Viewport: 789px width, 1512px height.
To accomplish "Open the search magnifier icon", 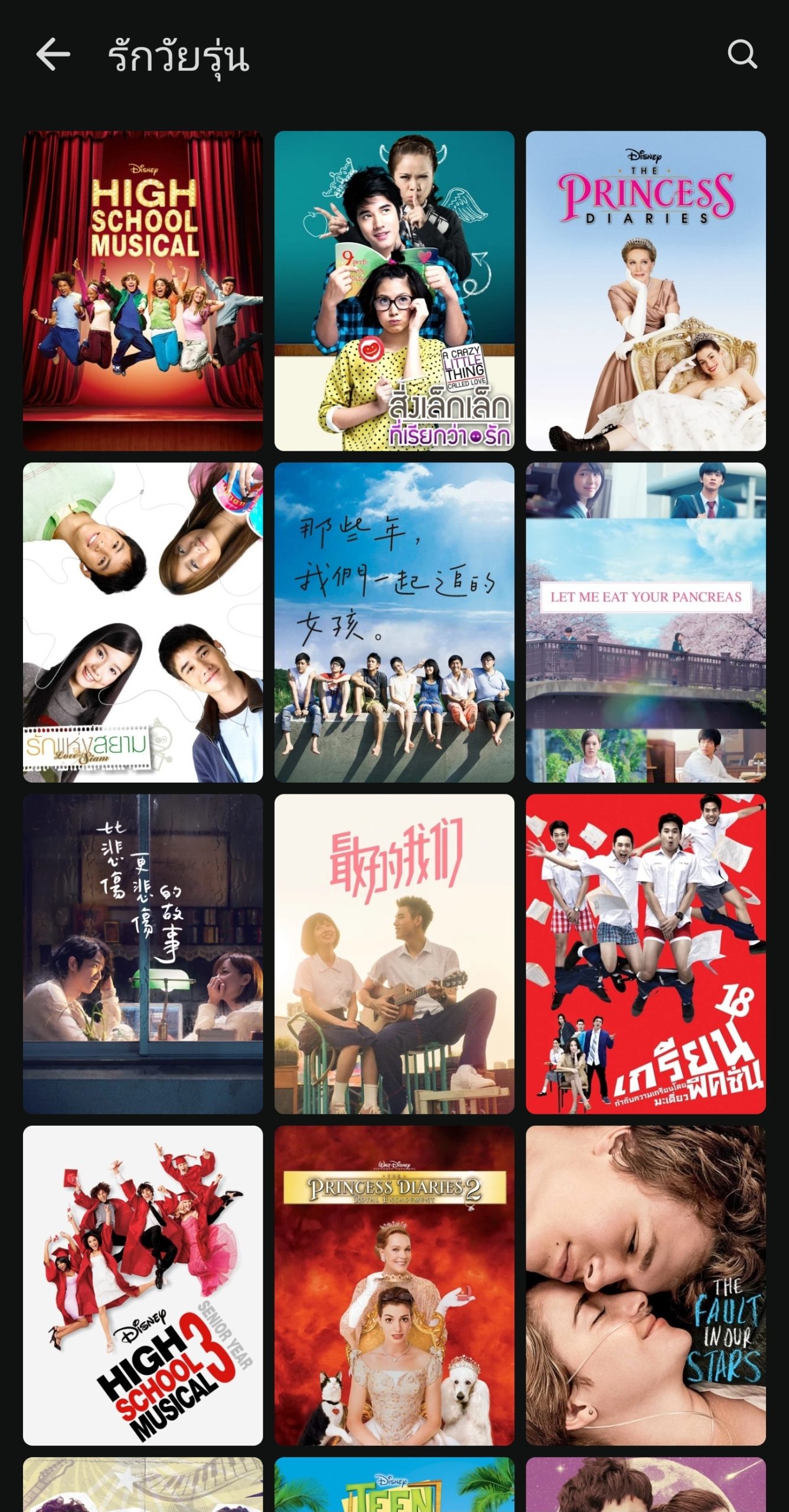I will point(742,54).
